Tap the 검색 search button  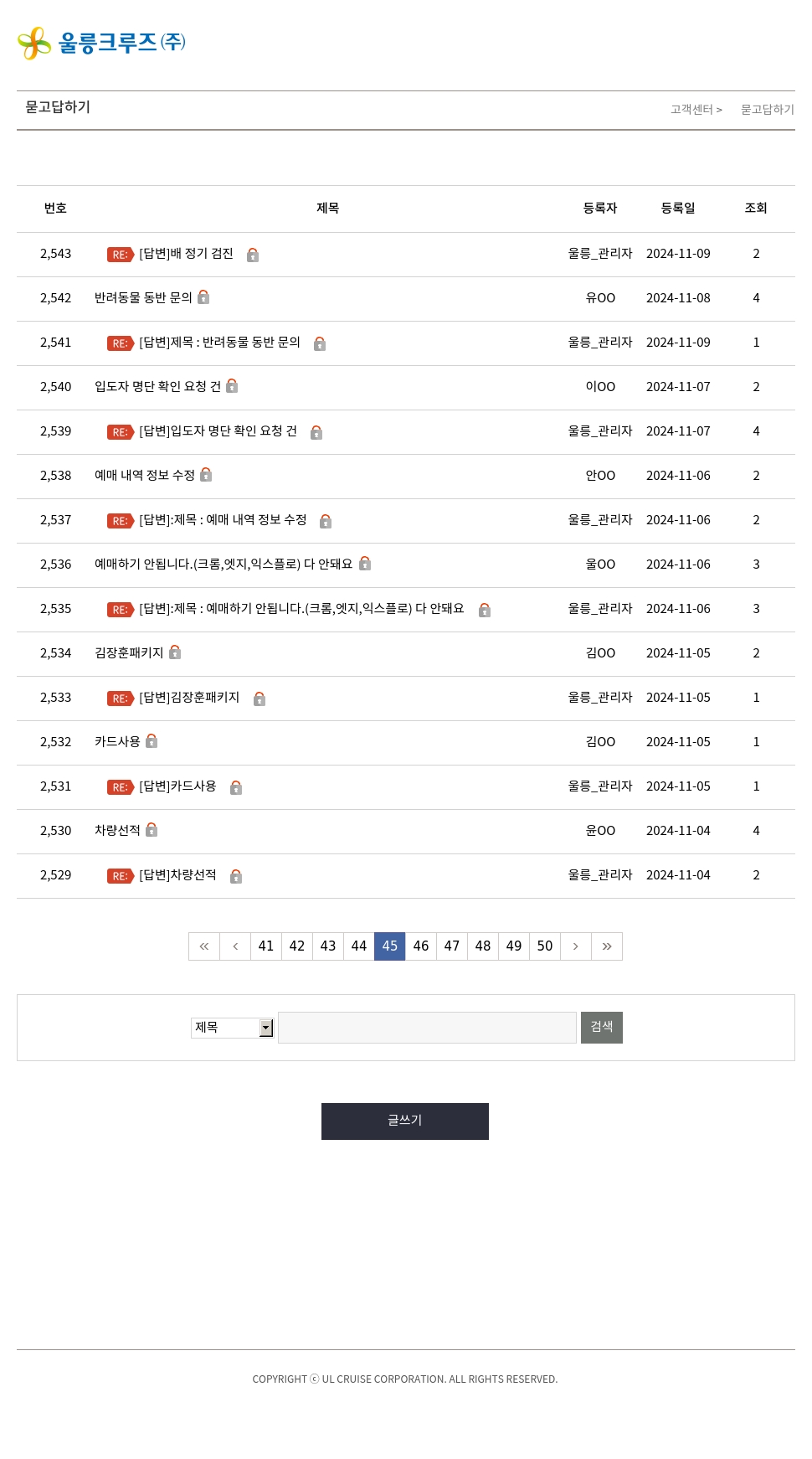coord(602,1028)
